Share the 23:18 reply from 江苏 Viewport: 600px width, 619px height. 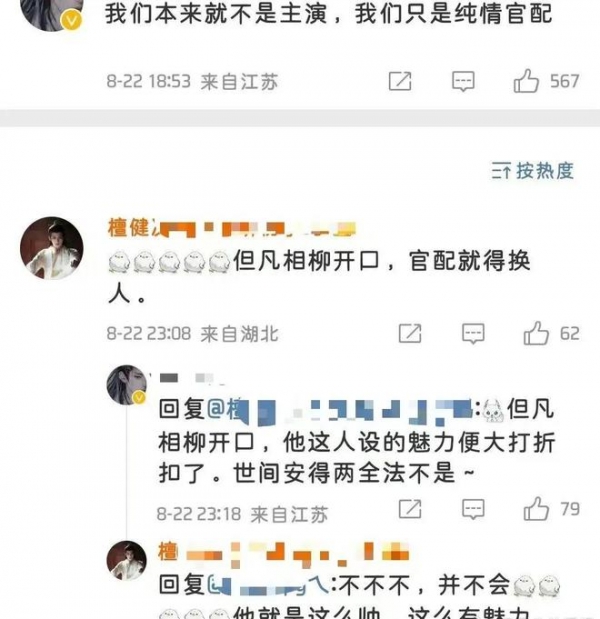[x=409, y=510]
